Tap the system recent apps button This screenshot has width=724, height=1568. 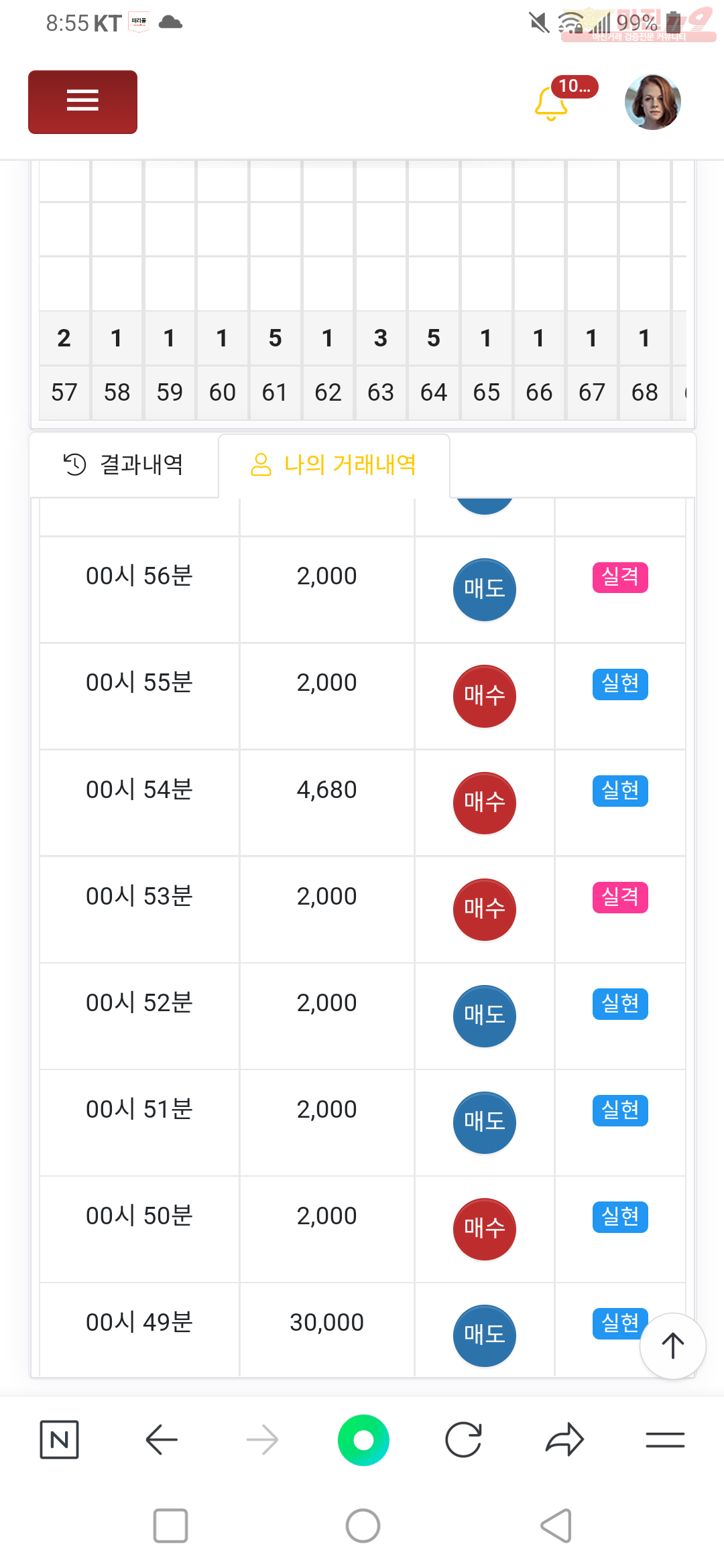click(x=170, y=1526)
